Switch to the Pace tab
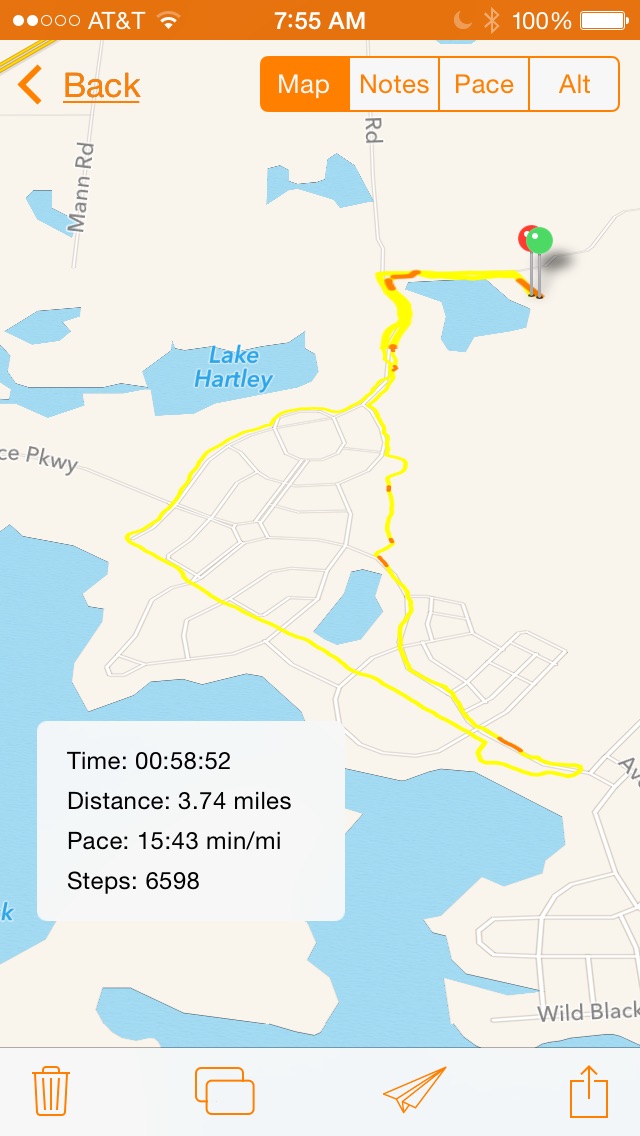The image size is (640, 1136). coord(484,84)
